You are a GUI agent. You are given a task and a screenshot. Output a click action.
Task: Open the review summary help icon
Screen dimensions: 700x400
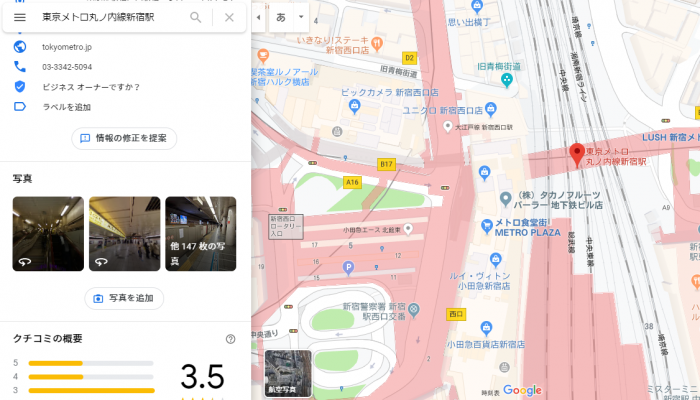tap(230, 339)
